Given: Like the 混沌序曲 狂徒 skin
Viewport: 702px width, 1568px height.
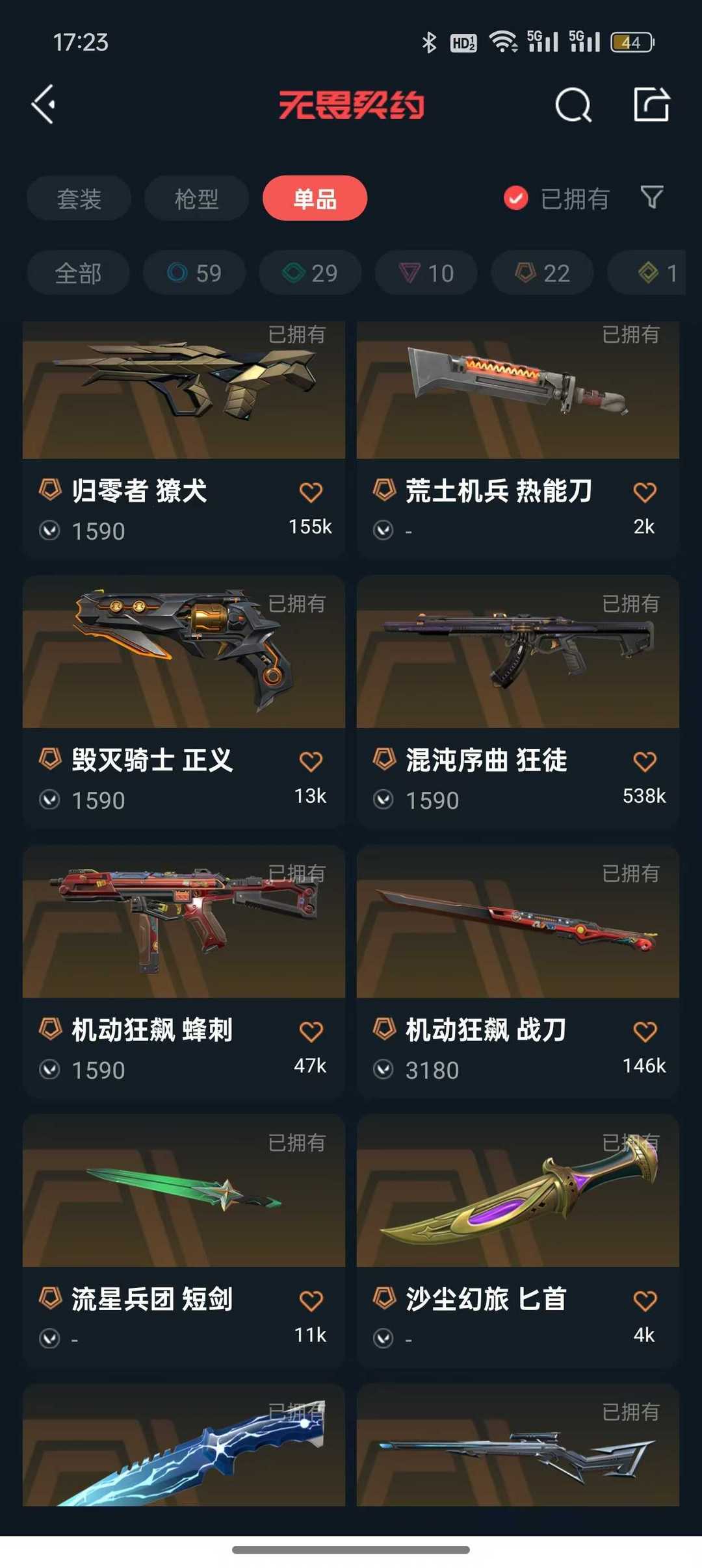Looking at the screenshot, I should click(644, 761).
